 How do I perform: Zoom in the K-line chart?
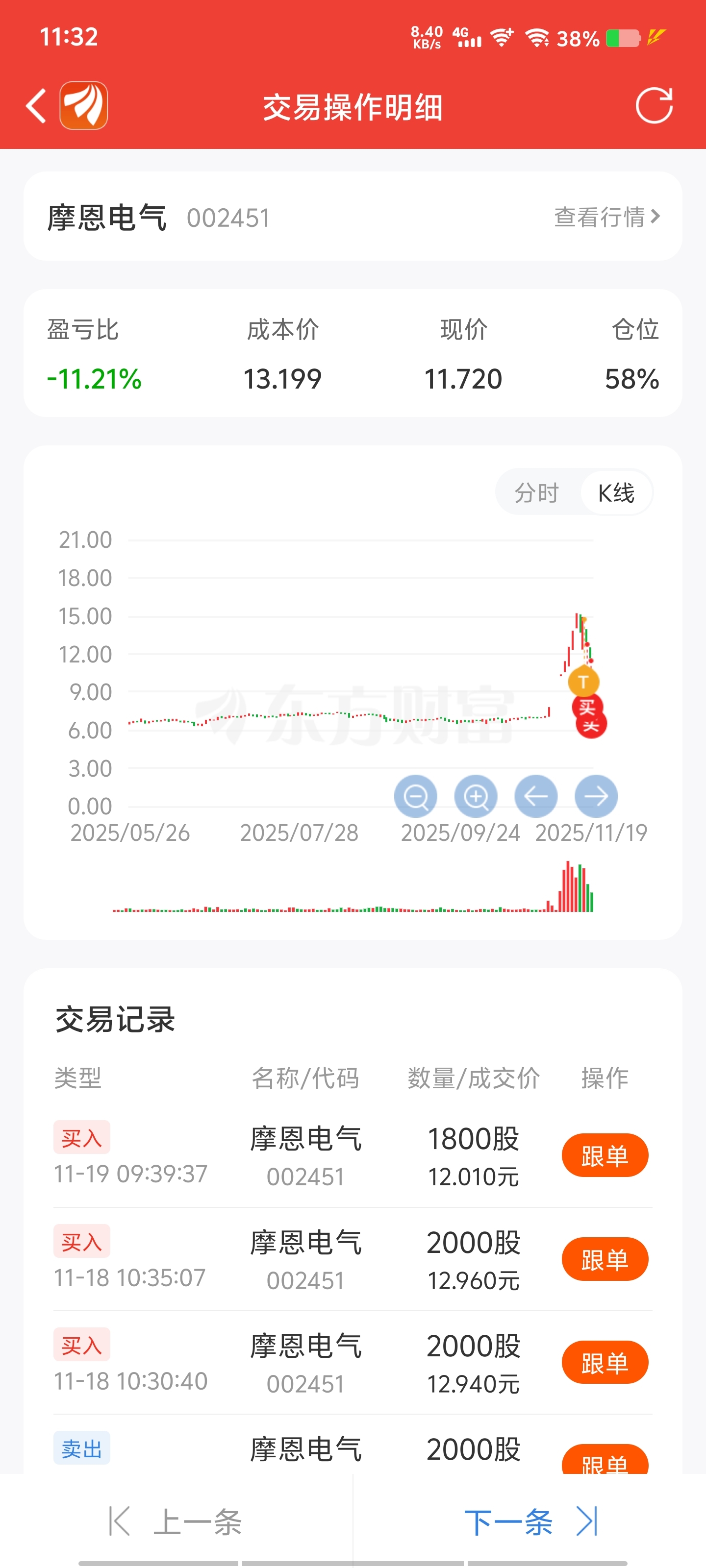tap(476, 796)
